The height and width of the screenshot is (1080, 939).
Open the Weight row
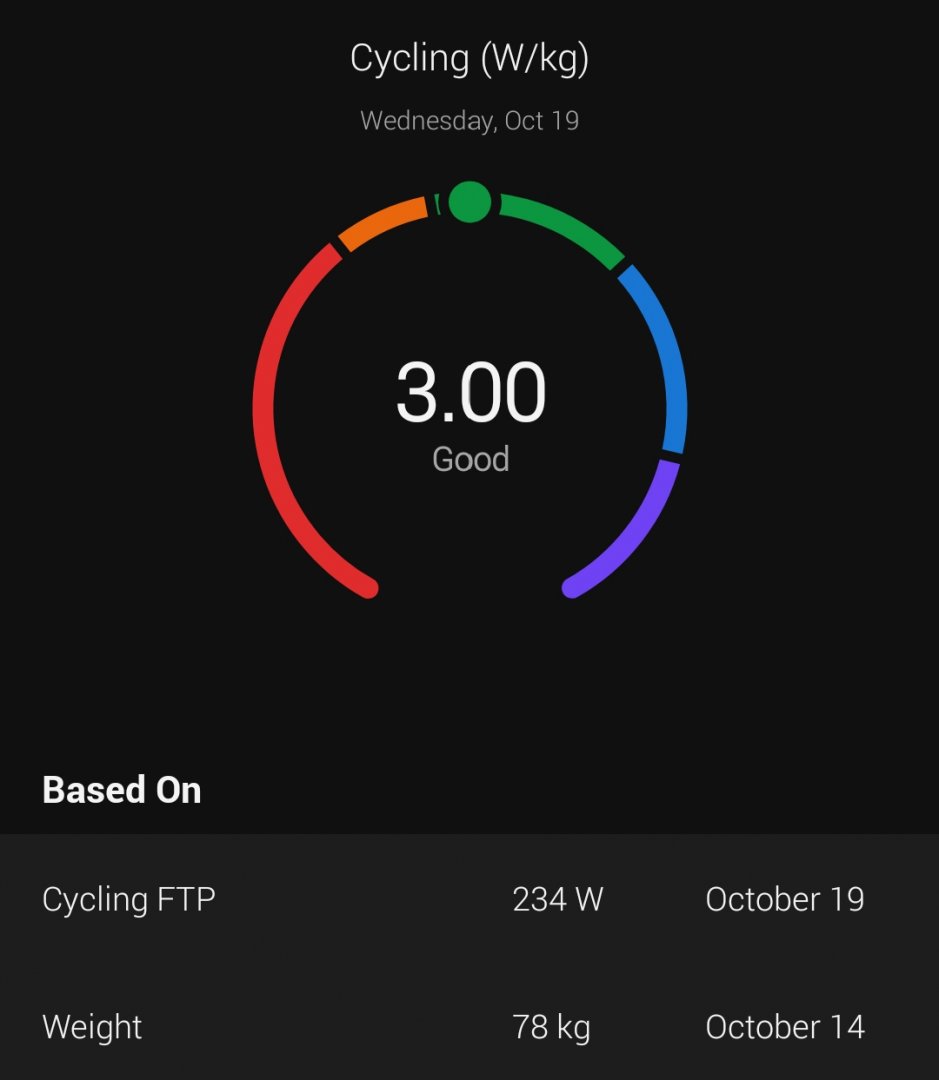(469, 1027)
